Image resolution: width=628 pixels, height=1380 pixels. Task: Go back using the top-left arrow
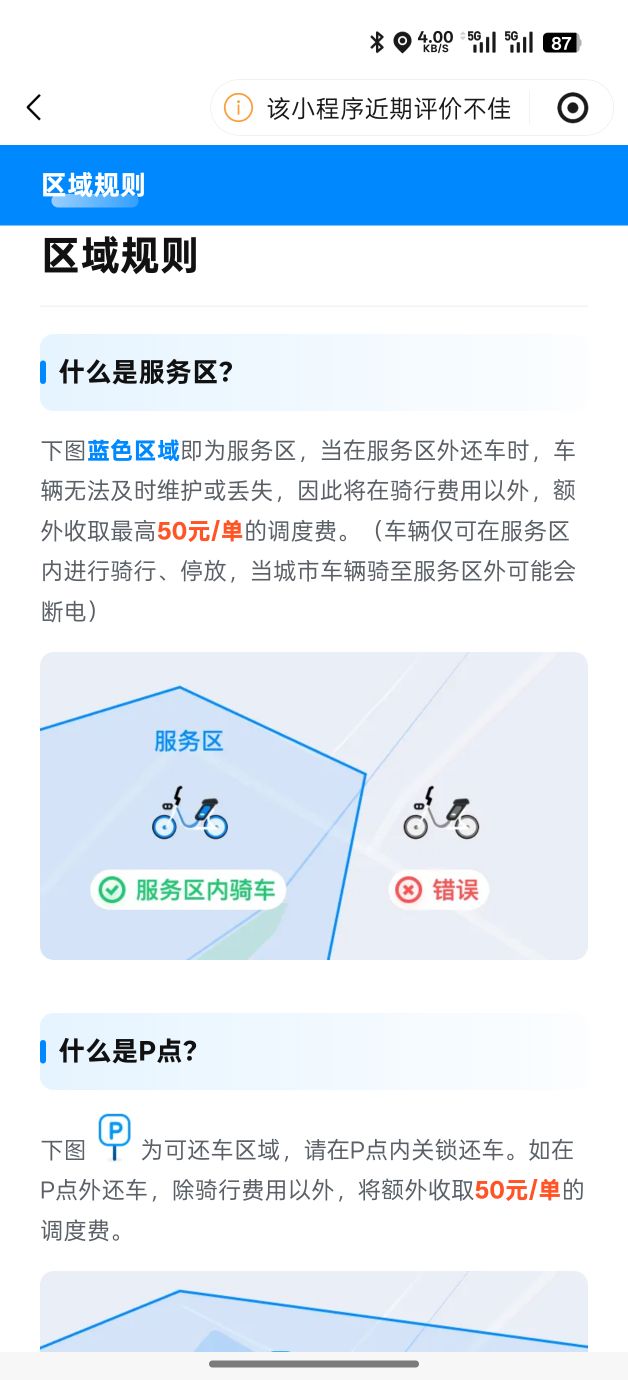click(34, 108)
